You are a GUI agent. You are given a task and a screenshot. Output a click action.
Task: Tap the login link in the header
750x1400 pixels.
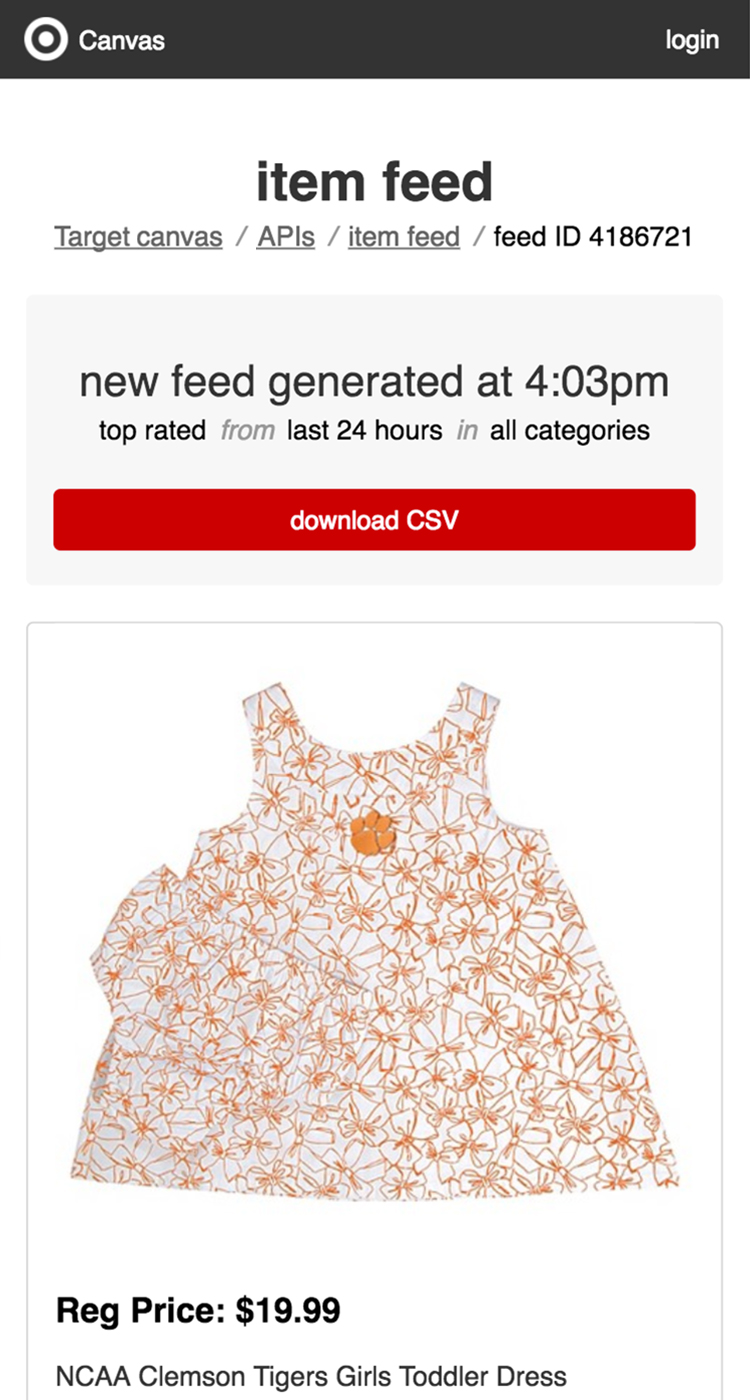pos(692,40)
